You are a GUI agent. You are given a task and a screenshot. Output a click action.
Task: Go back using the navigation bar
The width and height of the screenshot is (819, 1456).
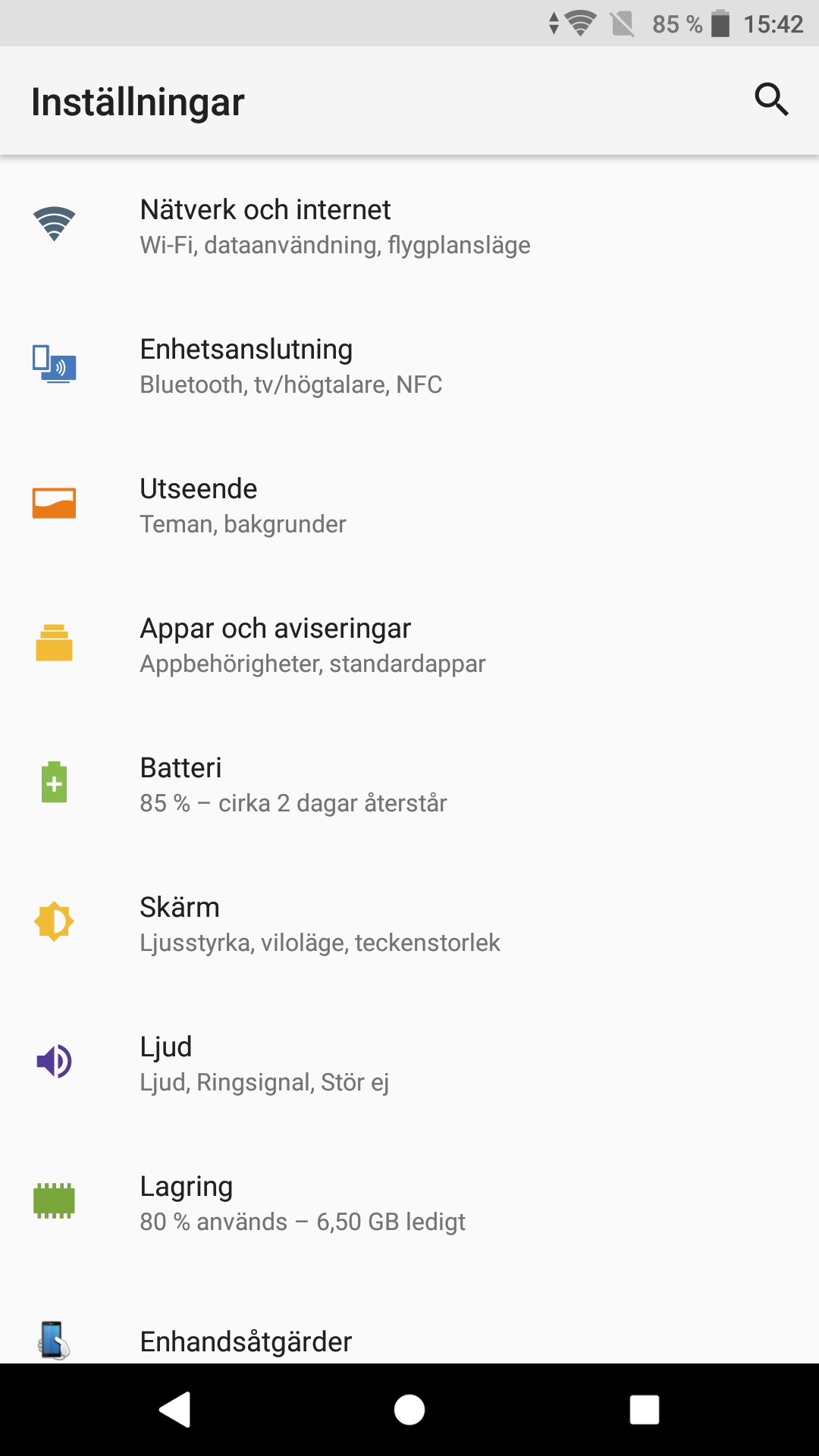click(175, 1410)
